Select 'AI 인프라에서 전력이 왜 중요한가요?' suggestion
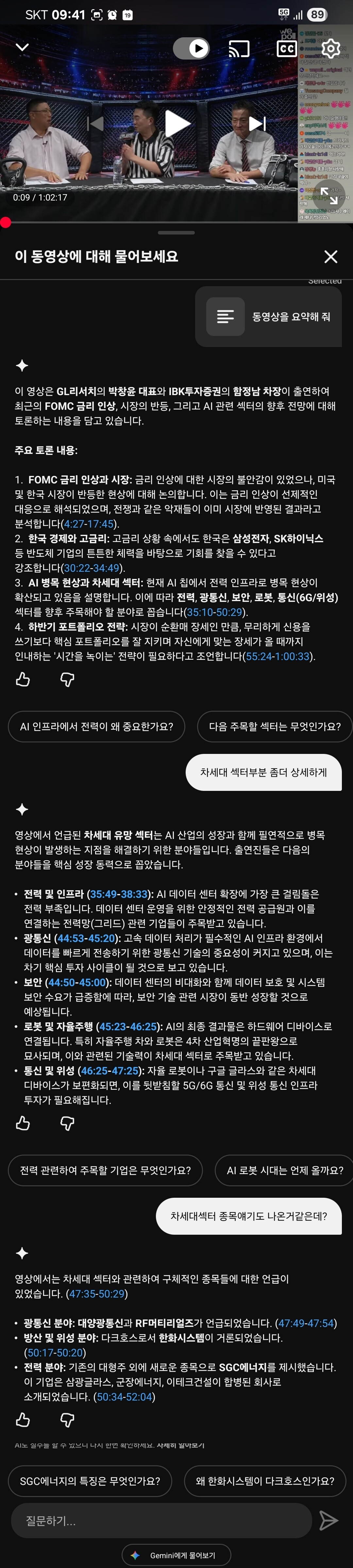Viewport: 353px width, 1568px height. click(96, 726)
